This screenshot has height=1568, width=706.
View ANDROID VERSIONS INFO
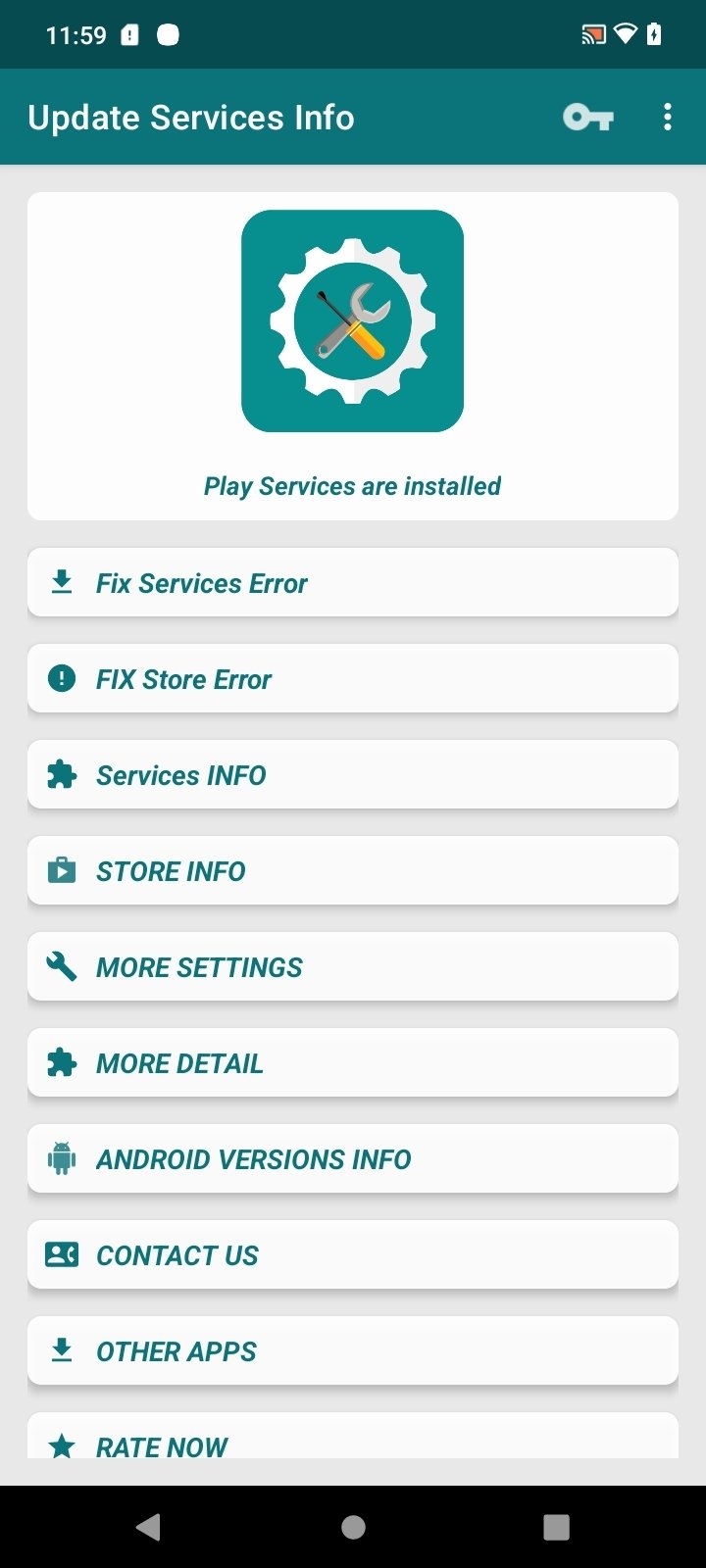[353, 1159]
